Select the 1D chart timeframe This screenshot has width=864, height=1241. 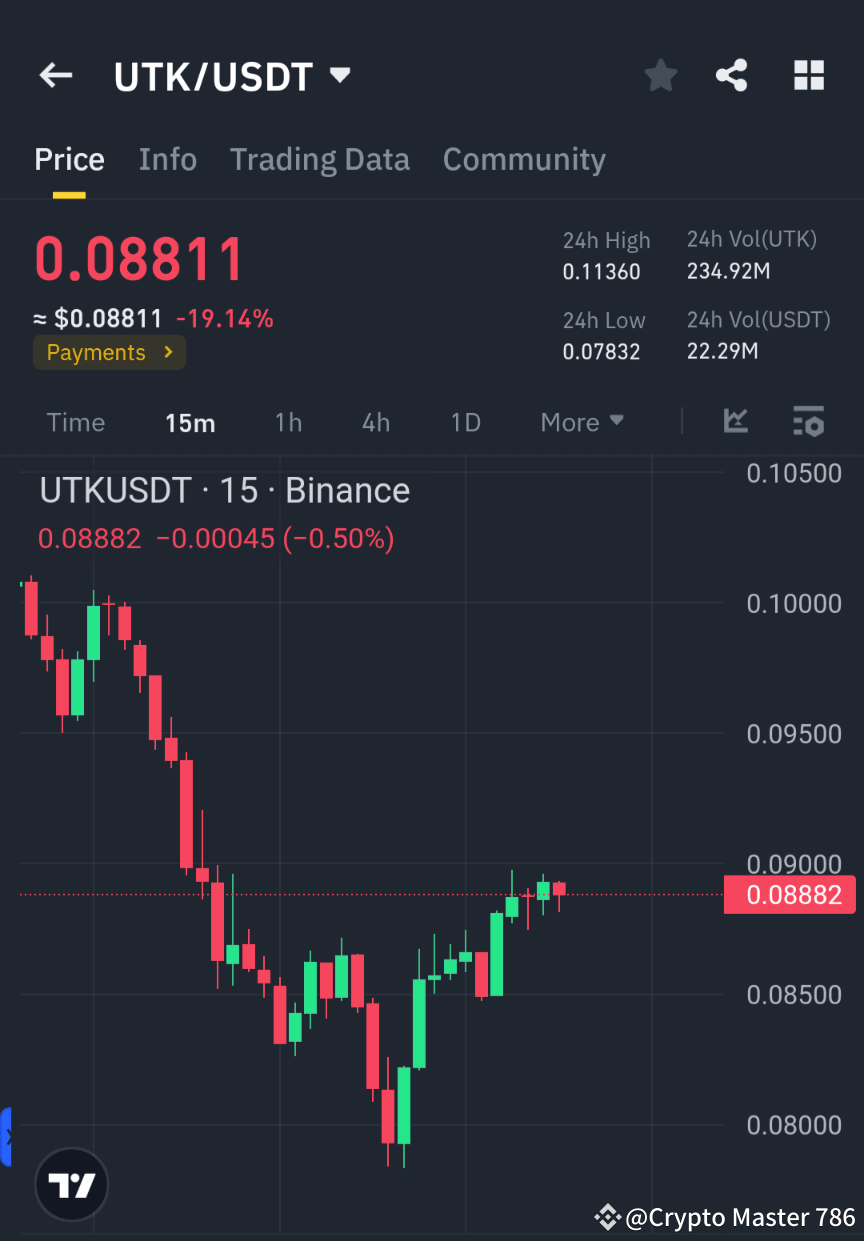coord(465,422)
